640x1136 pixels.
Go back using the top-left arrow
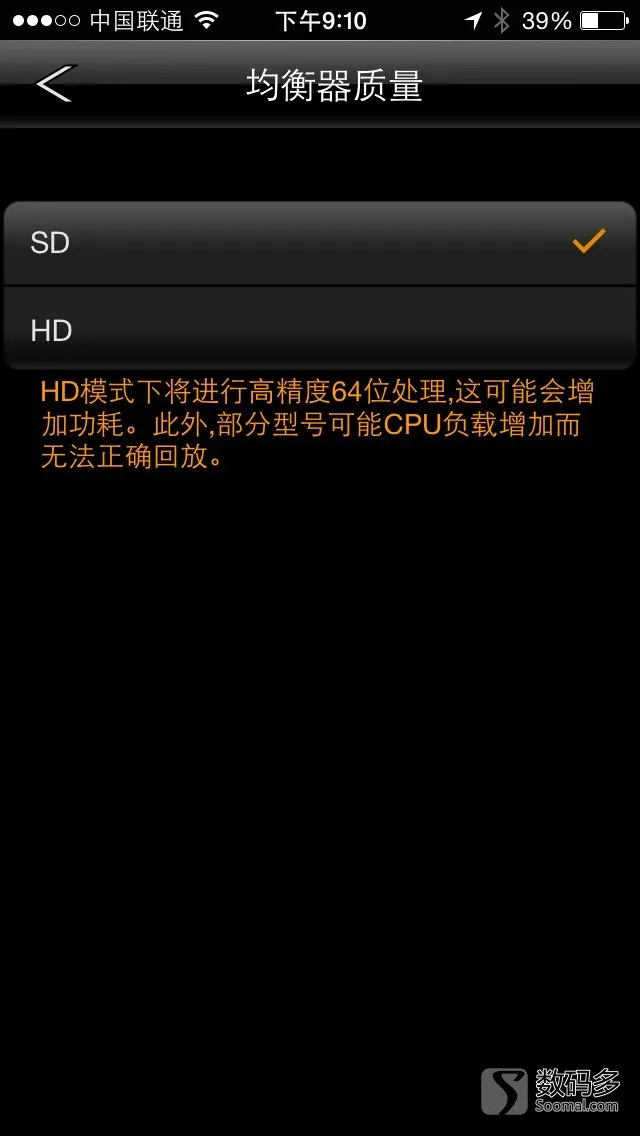[x=55, y=84]
